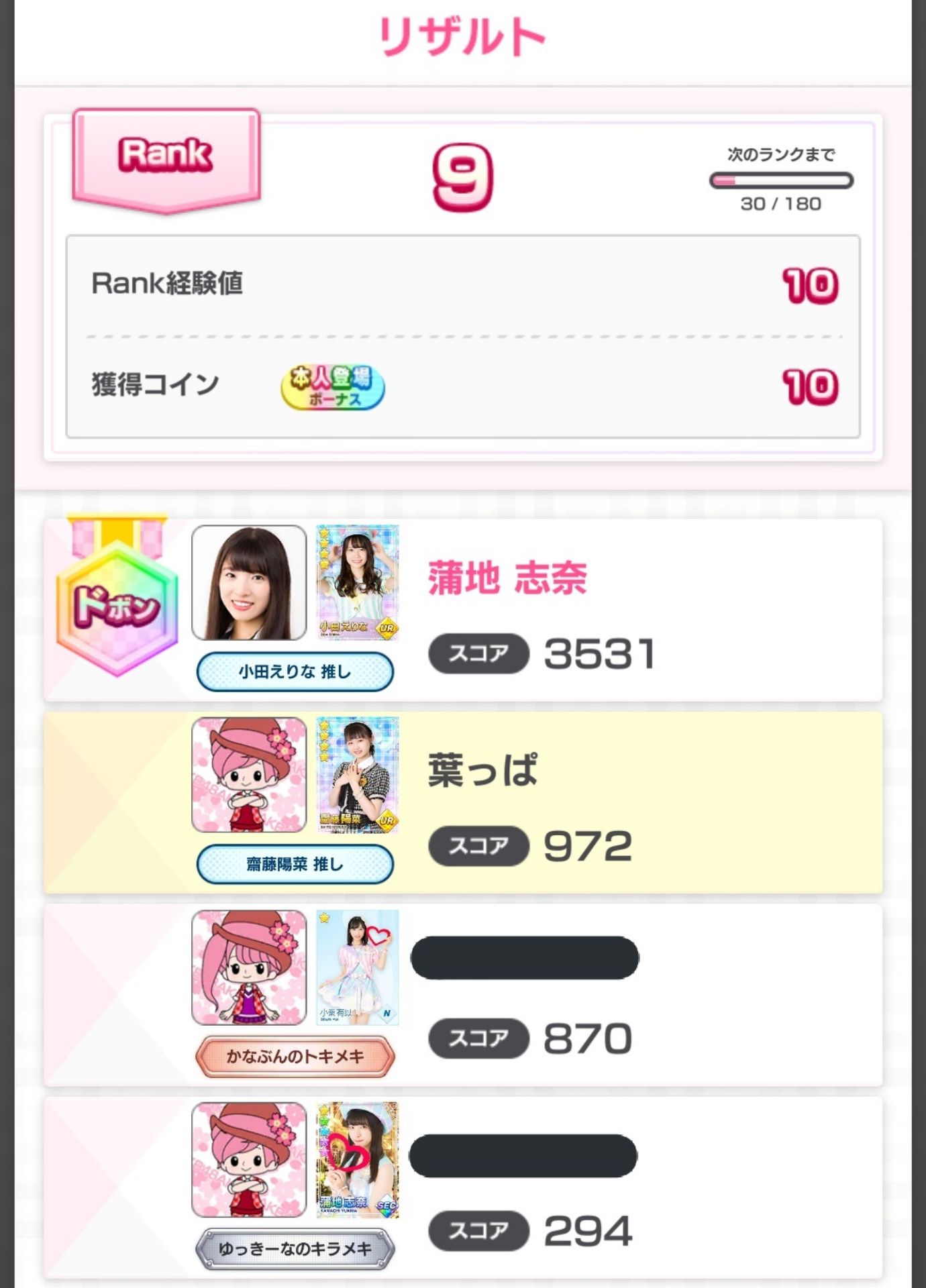View the 小栗有以 N card
The image size is (926, 1288).
tap(357, 967)
